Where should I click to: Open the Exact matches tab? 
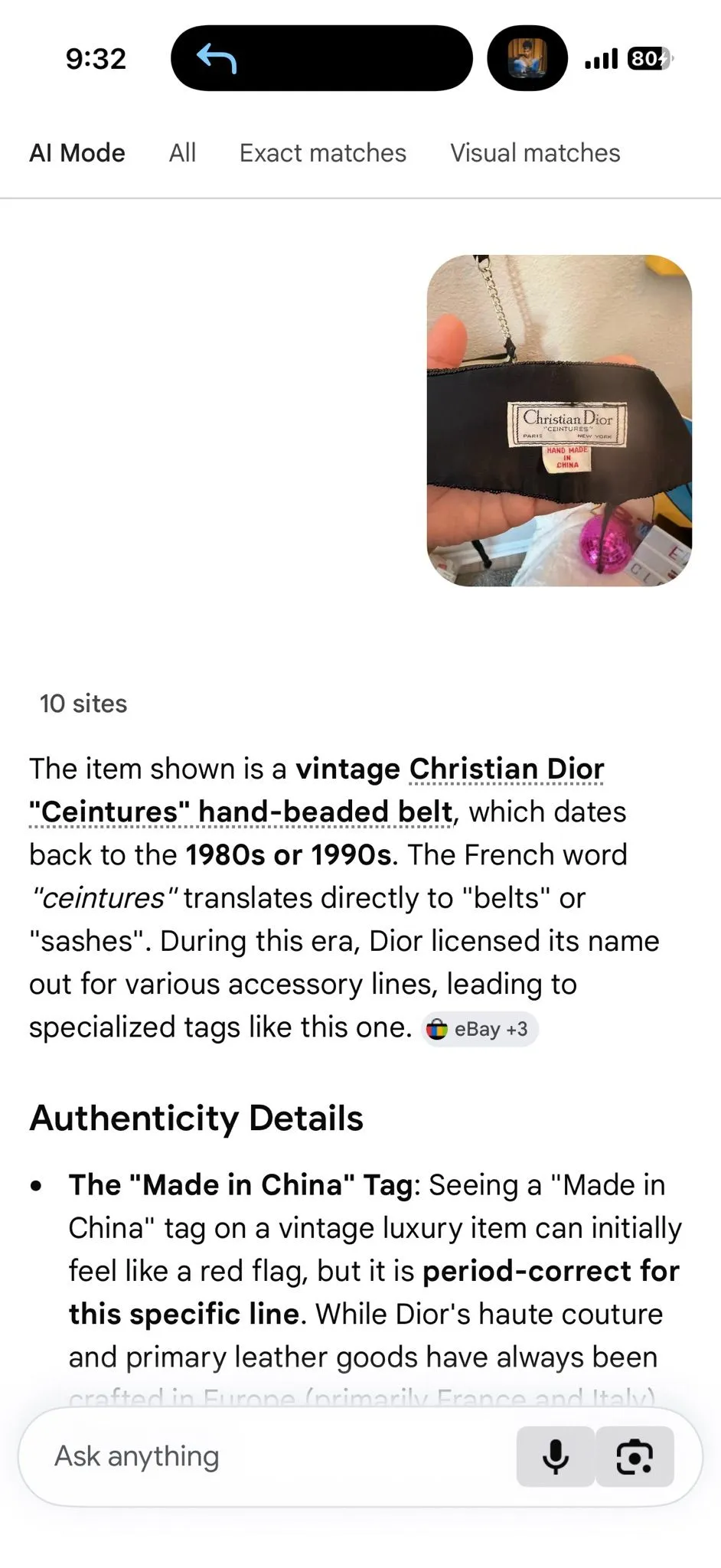(323, 153)
